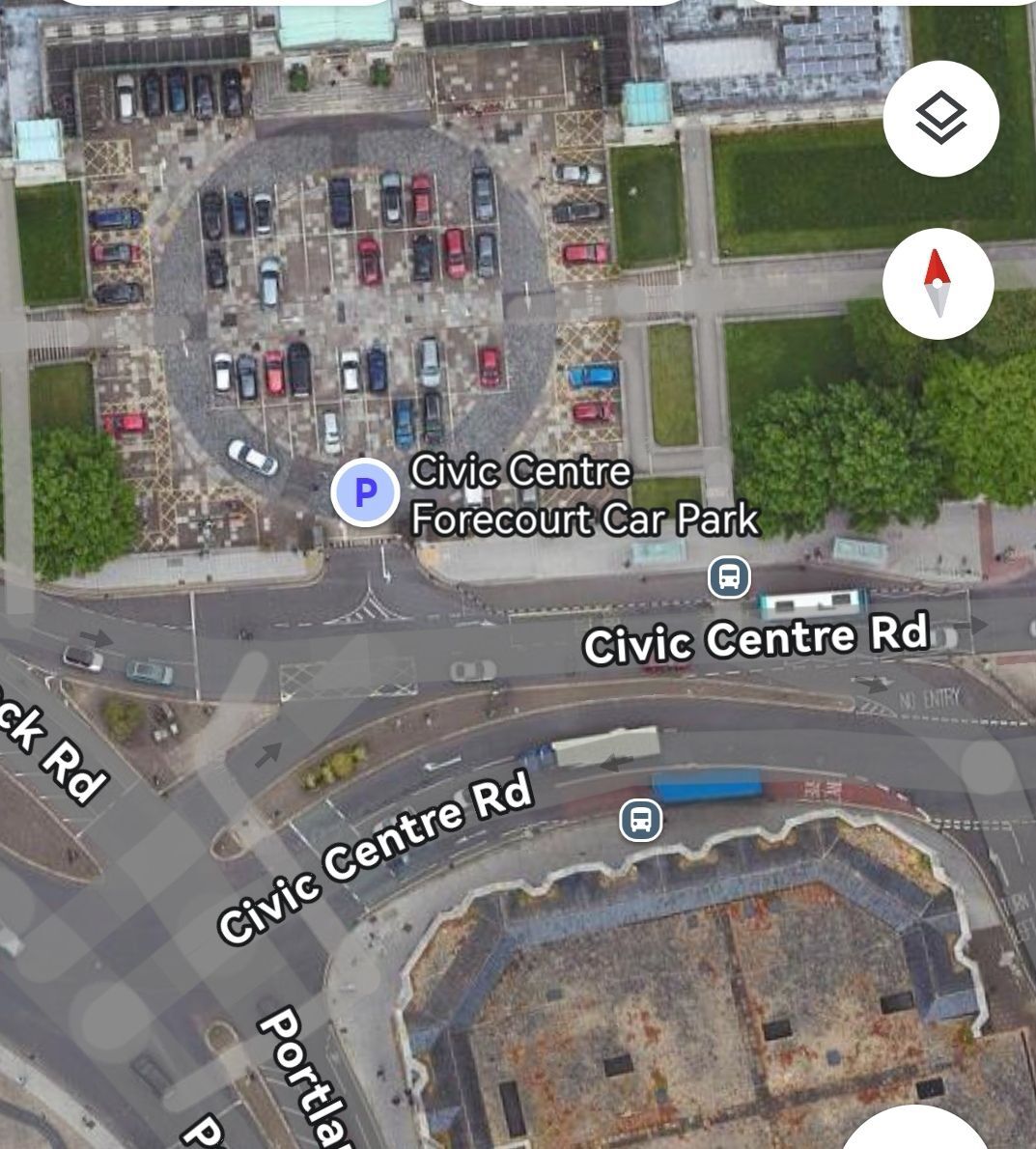Click the upper "Civic Centre Rd" road label

(756, 642)
